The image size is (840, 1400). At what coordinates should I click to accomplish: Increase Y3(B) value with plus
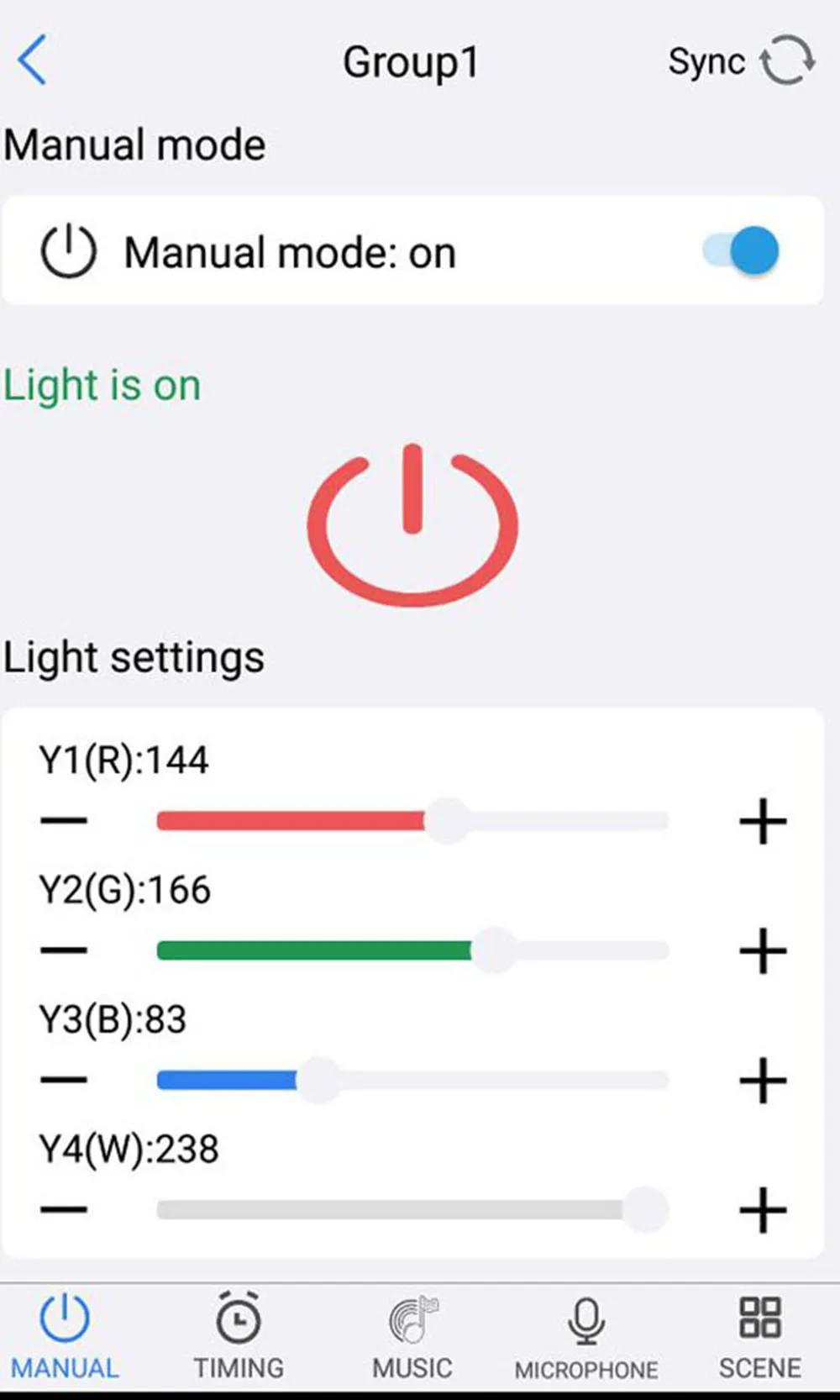coord(763,1080)
